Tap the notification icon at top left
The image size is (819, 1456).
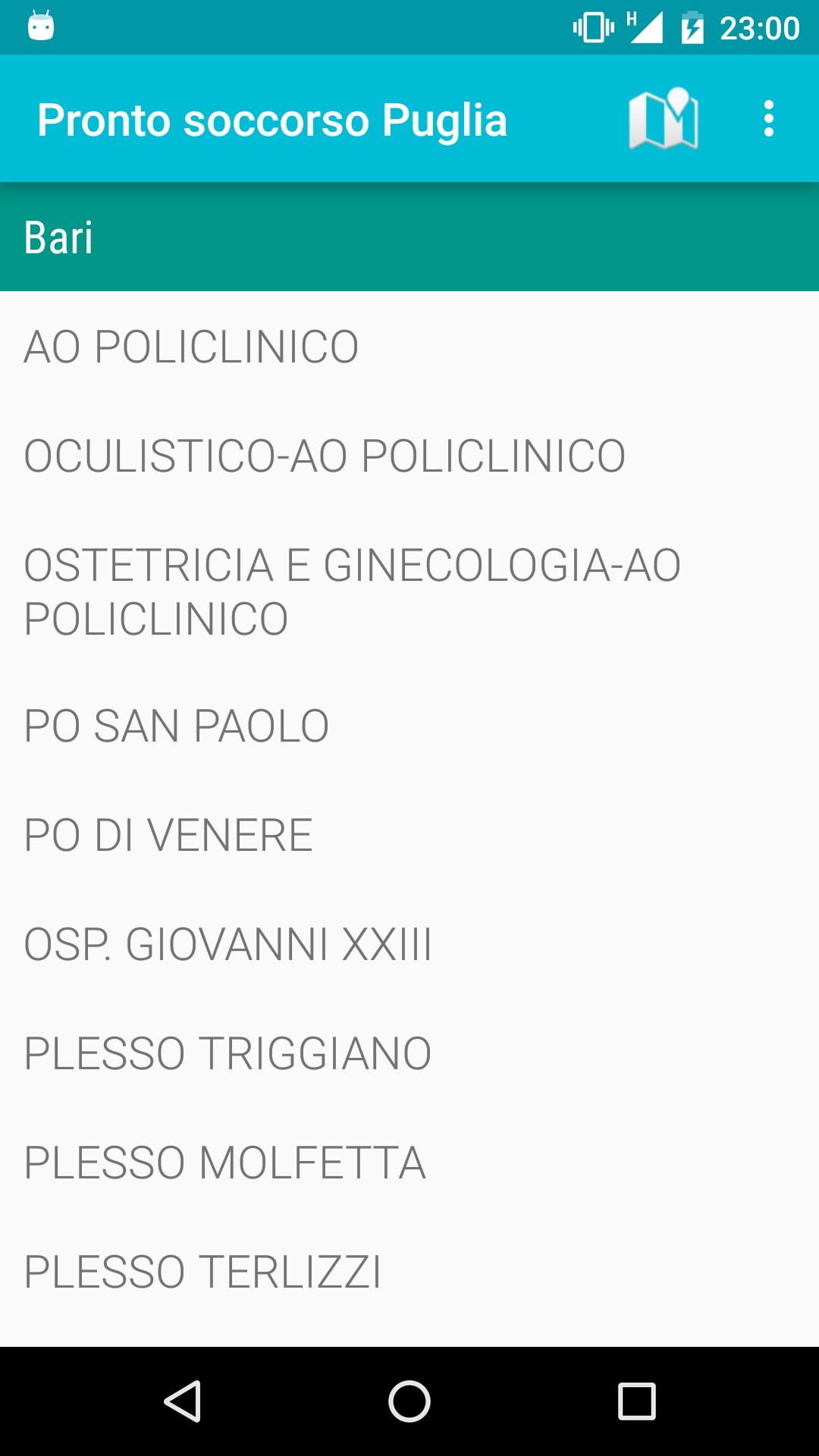coord(42,27)
